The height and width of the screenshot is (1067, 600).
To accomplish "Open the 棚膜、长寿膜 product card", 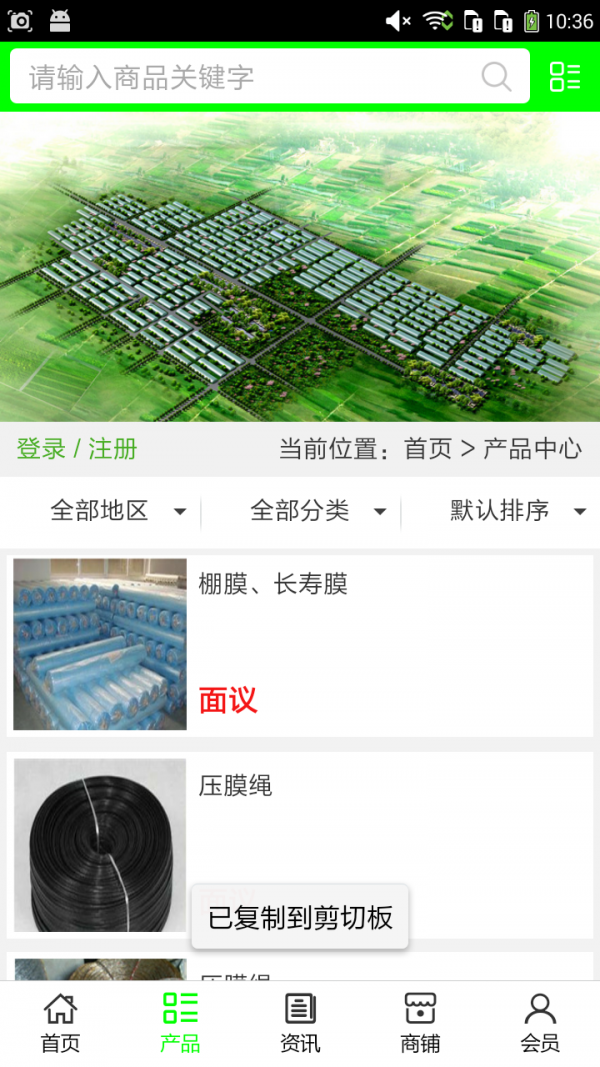I will (x=300, y=645).
